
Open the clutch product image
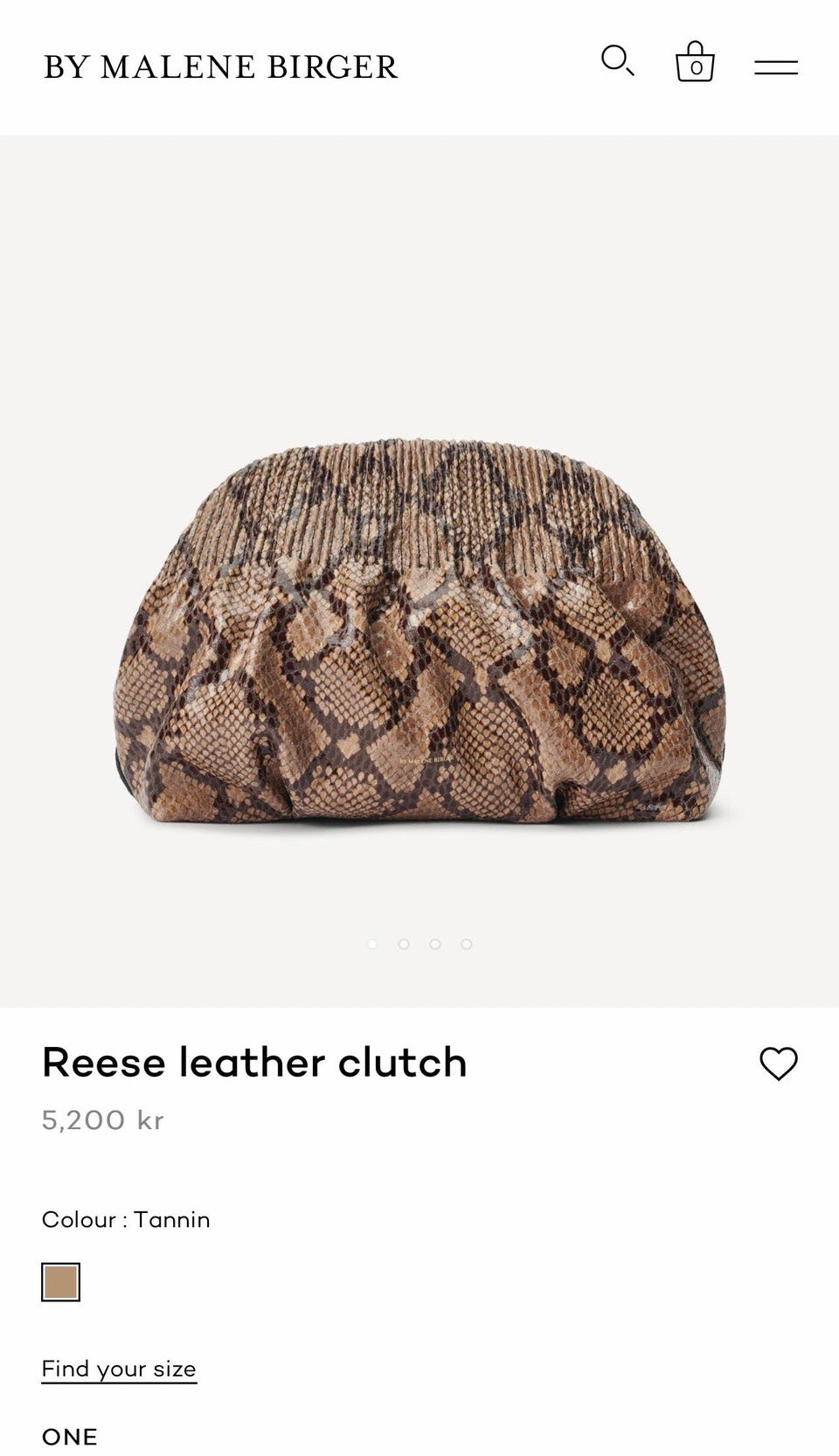(419, 631)
